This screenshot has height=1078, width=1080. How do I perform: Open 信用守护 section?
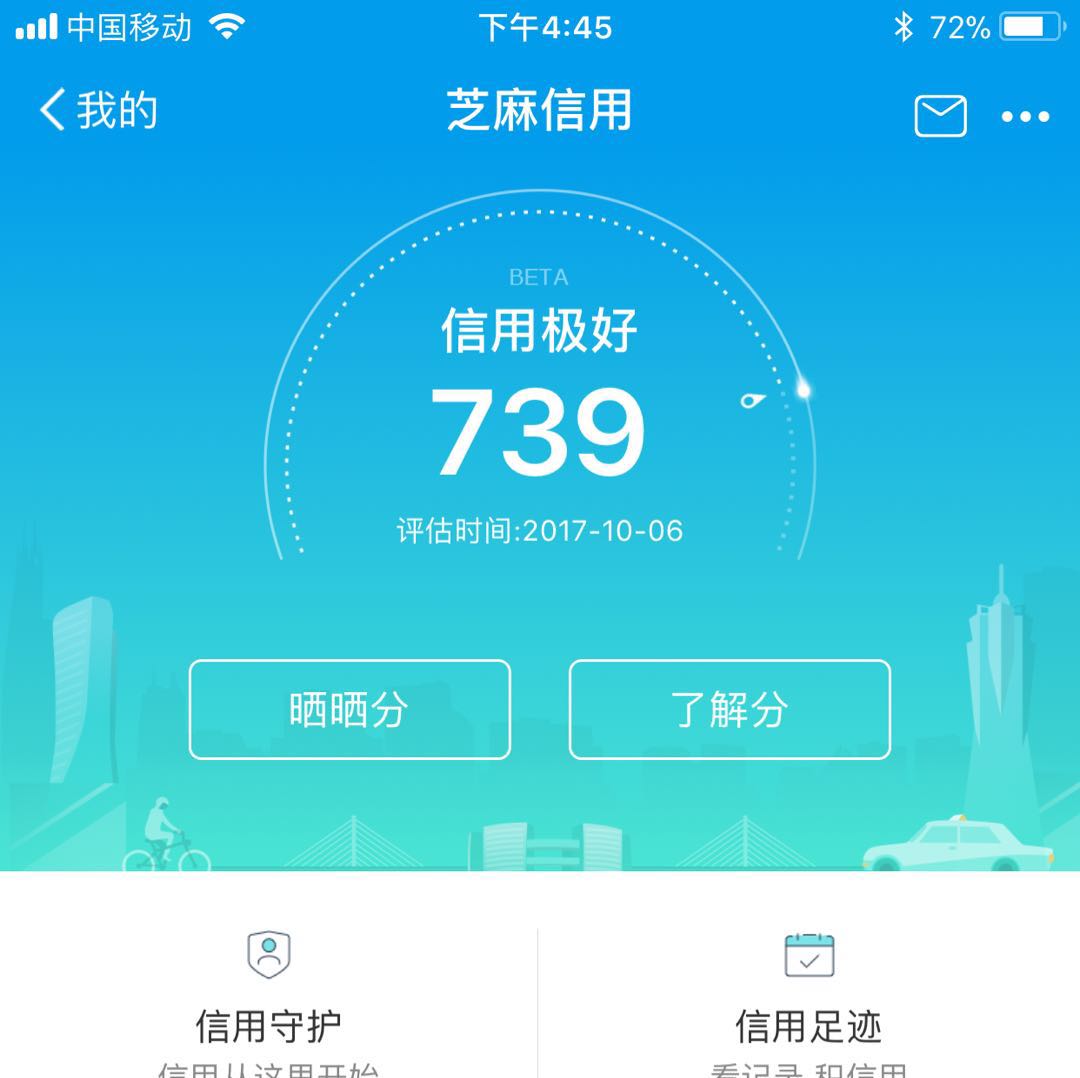coord(268,1000)
